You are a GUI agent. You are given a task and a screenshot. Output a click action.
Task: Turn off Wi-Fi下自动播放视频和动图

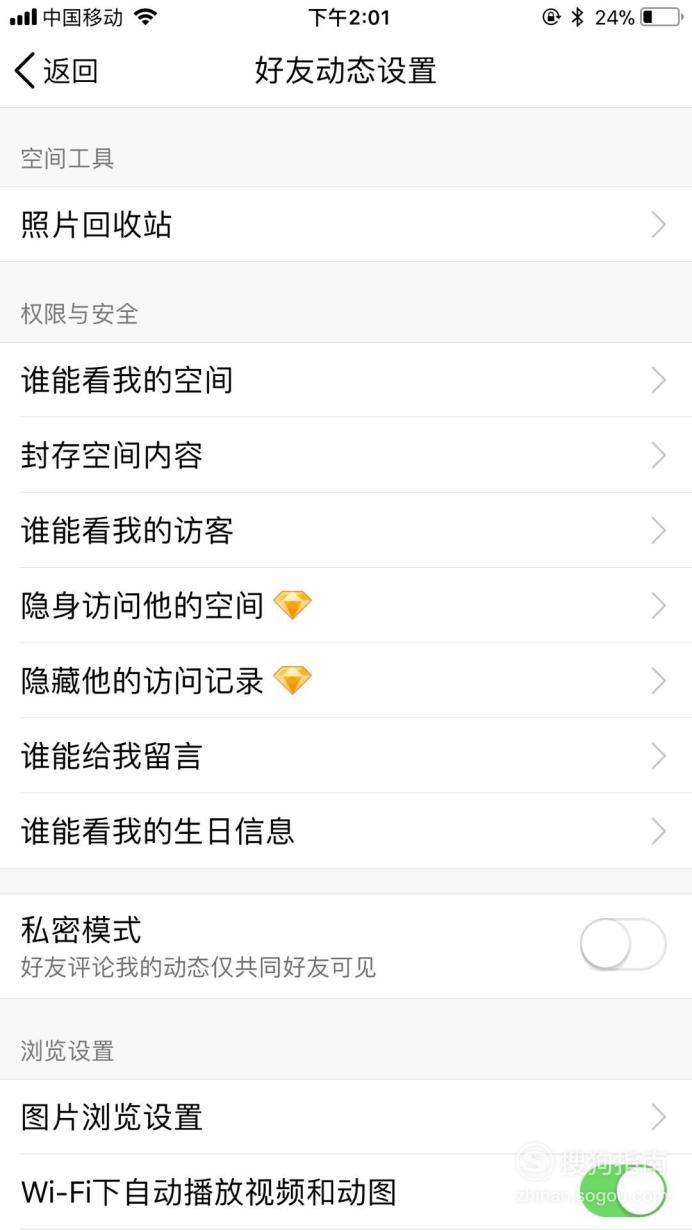[x=623, y=1192]
